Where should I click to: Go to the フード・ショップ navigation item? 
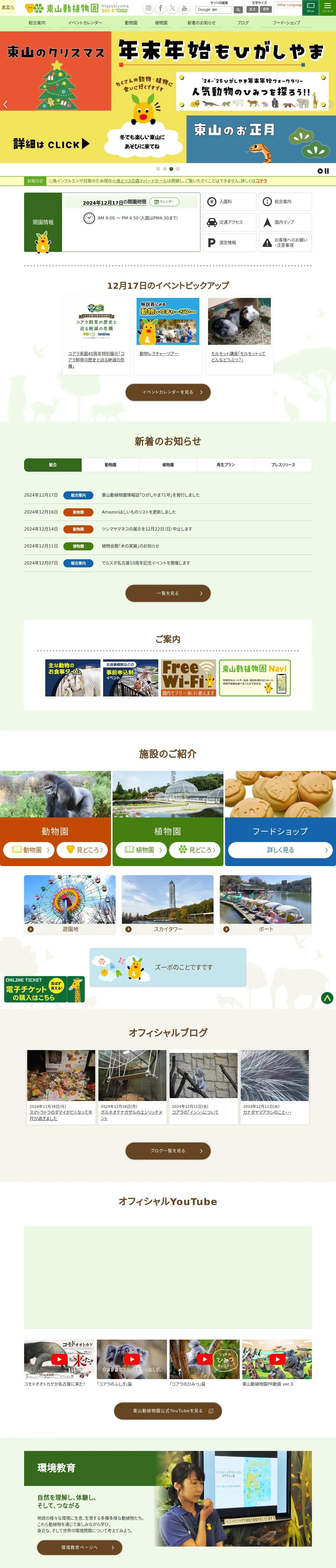pos(286,22)
